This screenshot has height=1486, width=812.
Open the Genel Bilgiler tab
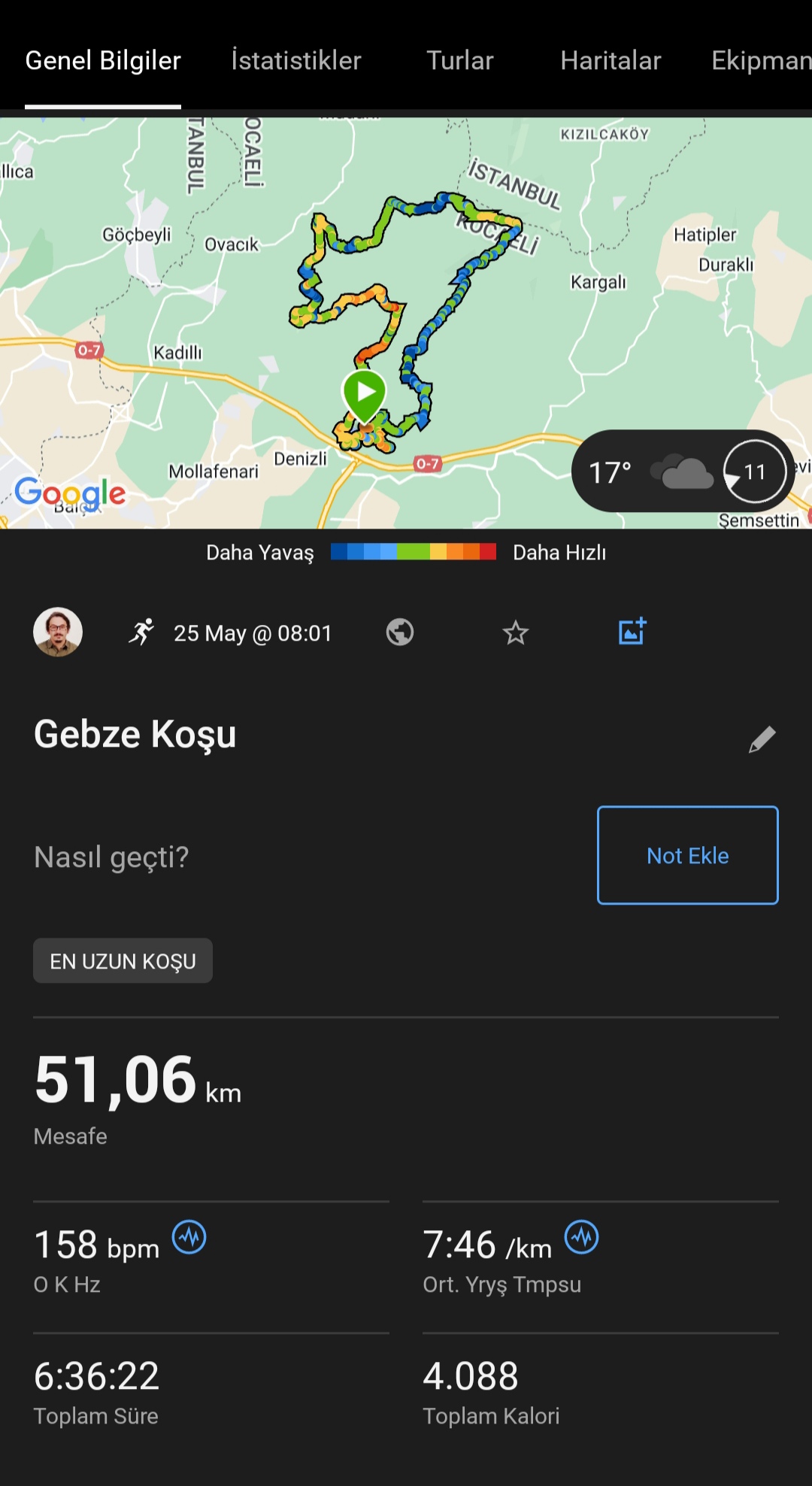coord(103,61)
